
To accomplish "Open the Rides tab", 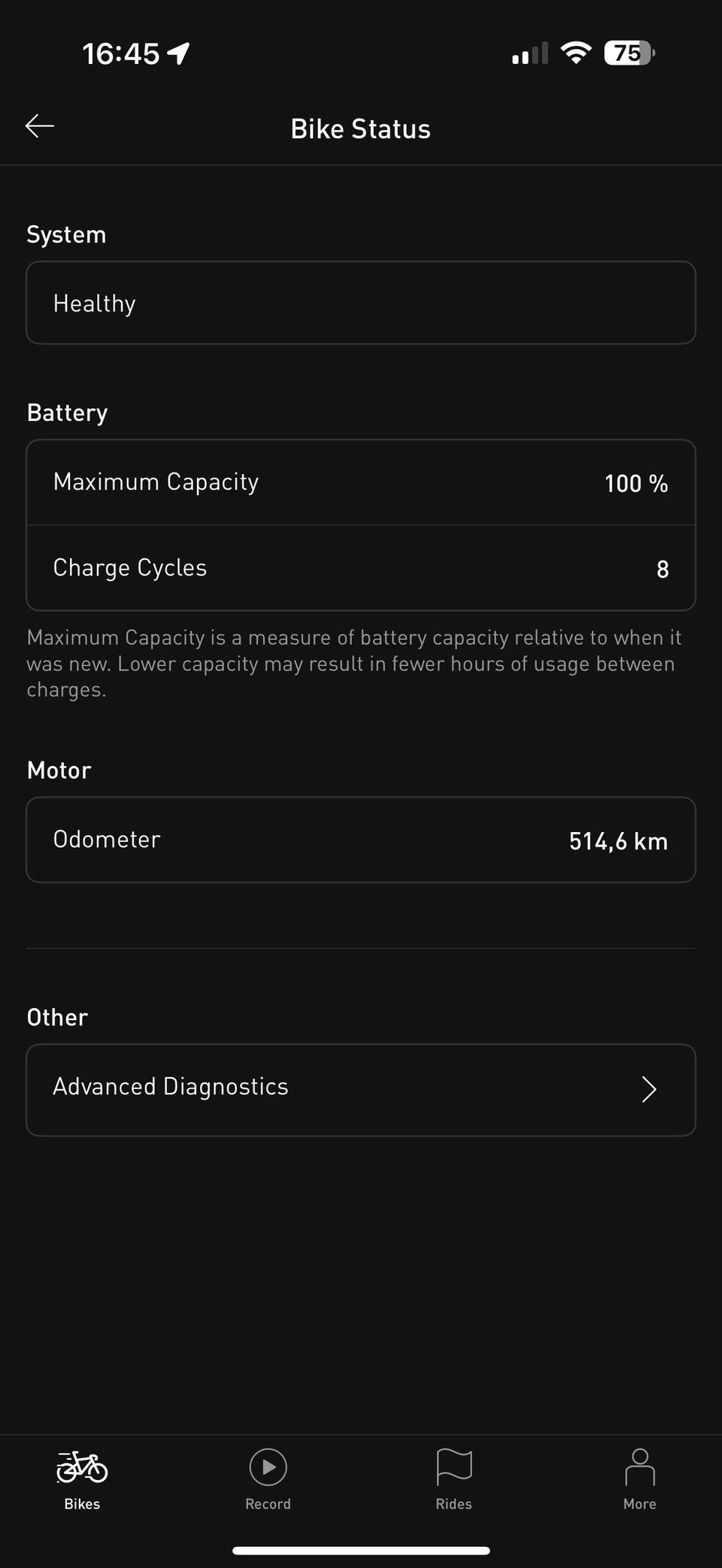I will pyautogui.click(x=454, y=1479).
